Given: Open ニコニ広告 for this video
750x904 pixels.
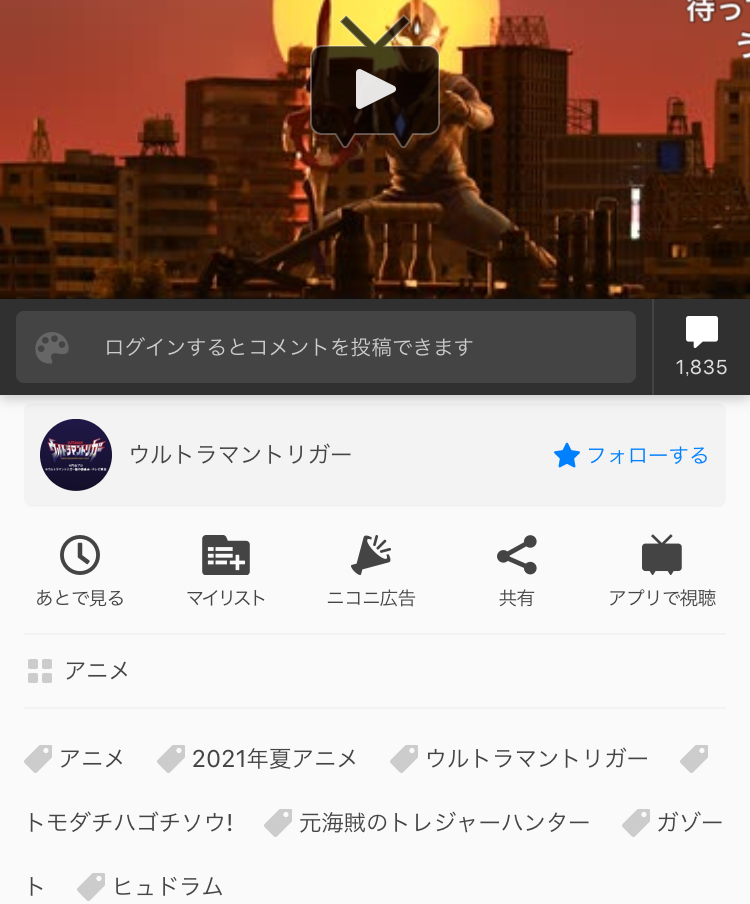Looking at the screenshot, I should (x=371, y=571).
